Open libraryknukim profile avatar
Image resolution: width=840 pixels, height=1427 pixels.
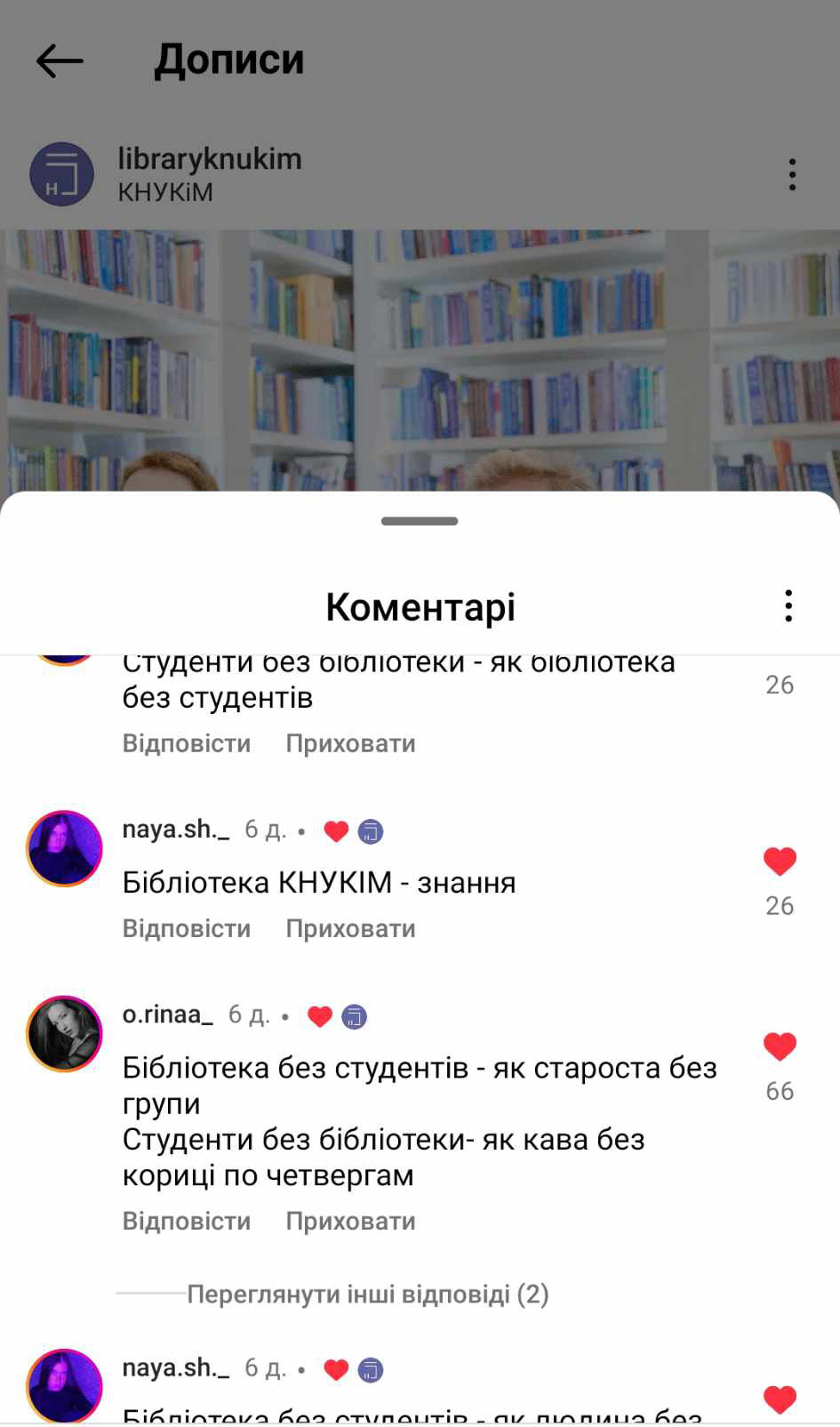(62, 174)
